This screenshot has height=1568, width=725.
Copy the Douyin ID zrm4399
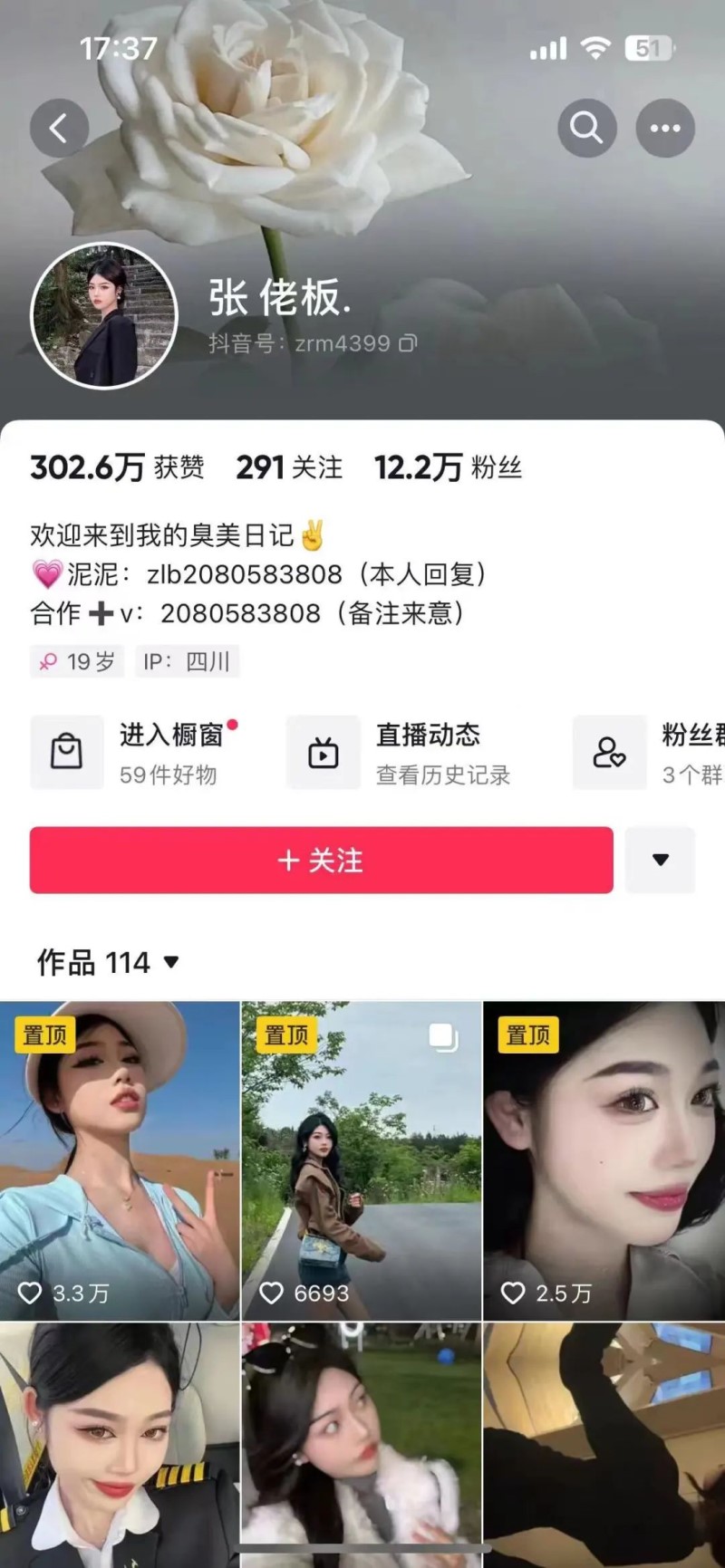[409, 343]
